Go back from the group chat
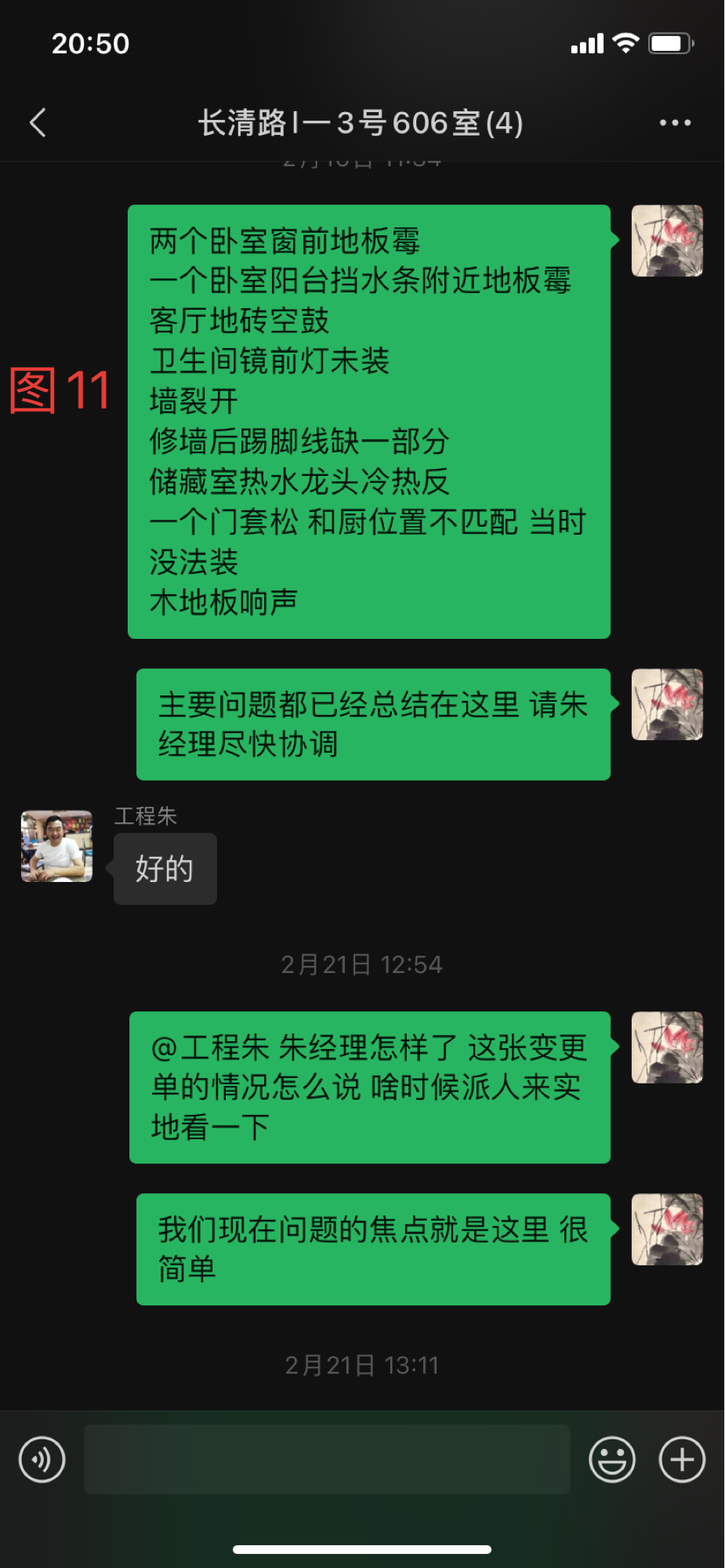 [38, 122]
